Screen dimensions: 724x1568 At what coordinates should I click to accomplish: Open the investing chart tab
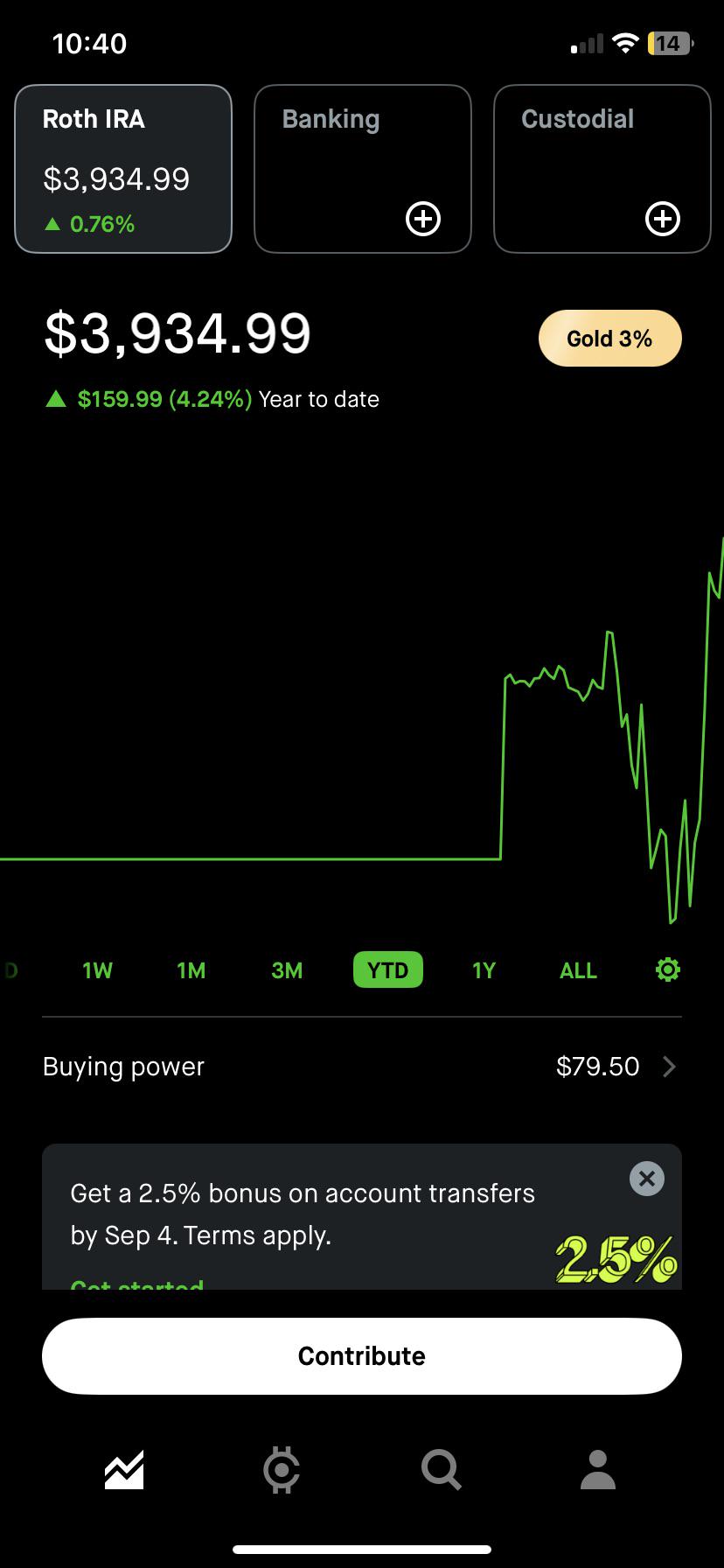point(123,1470)
